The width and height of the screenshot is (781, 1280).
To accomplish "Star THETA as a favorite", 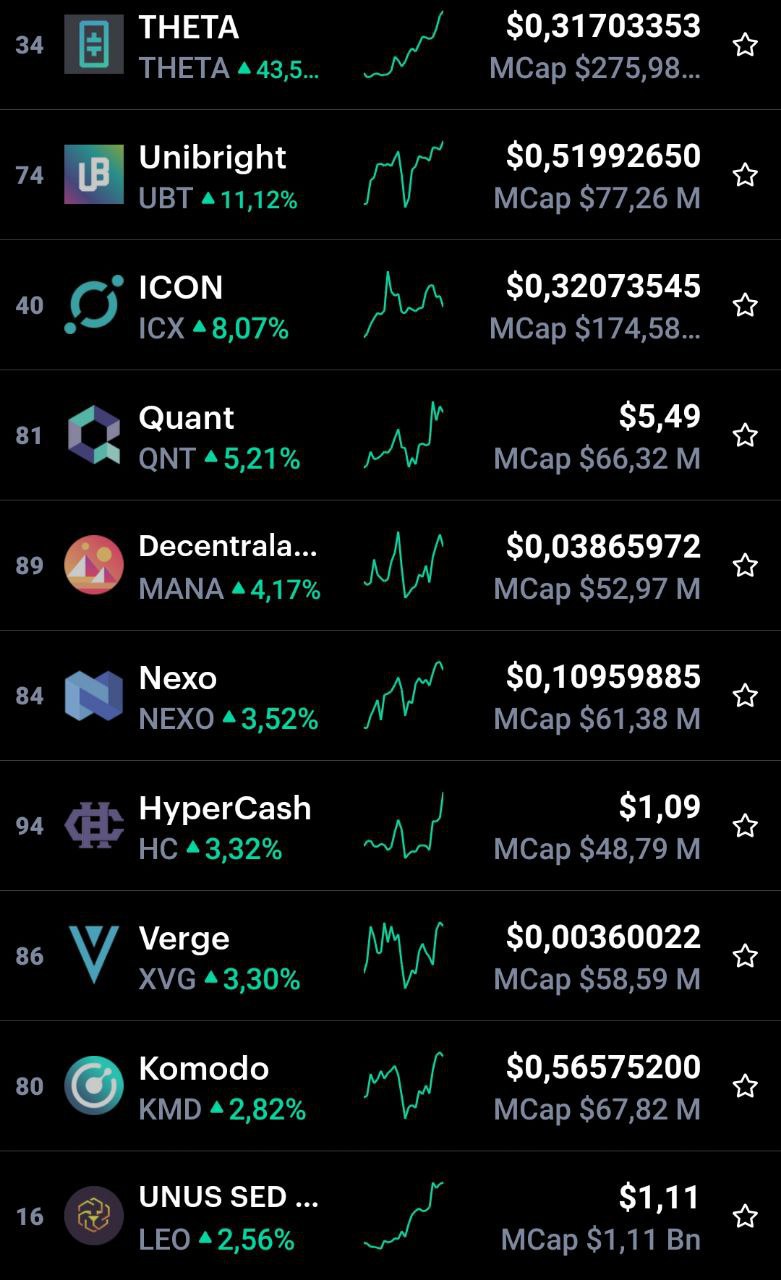I will [745, 44].
